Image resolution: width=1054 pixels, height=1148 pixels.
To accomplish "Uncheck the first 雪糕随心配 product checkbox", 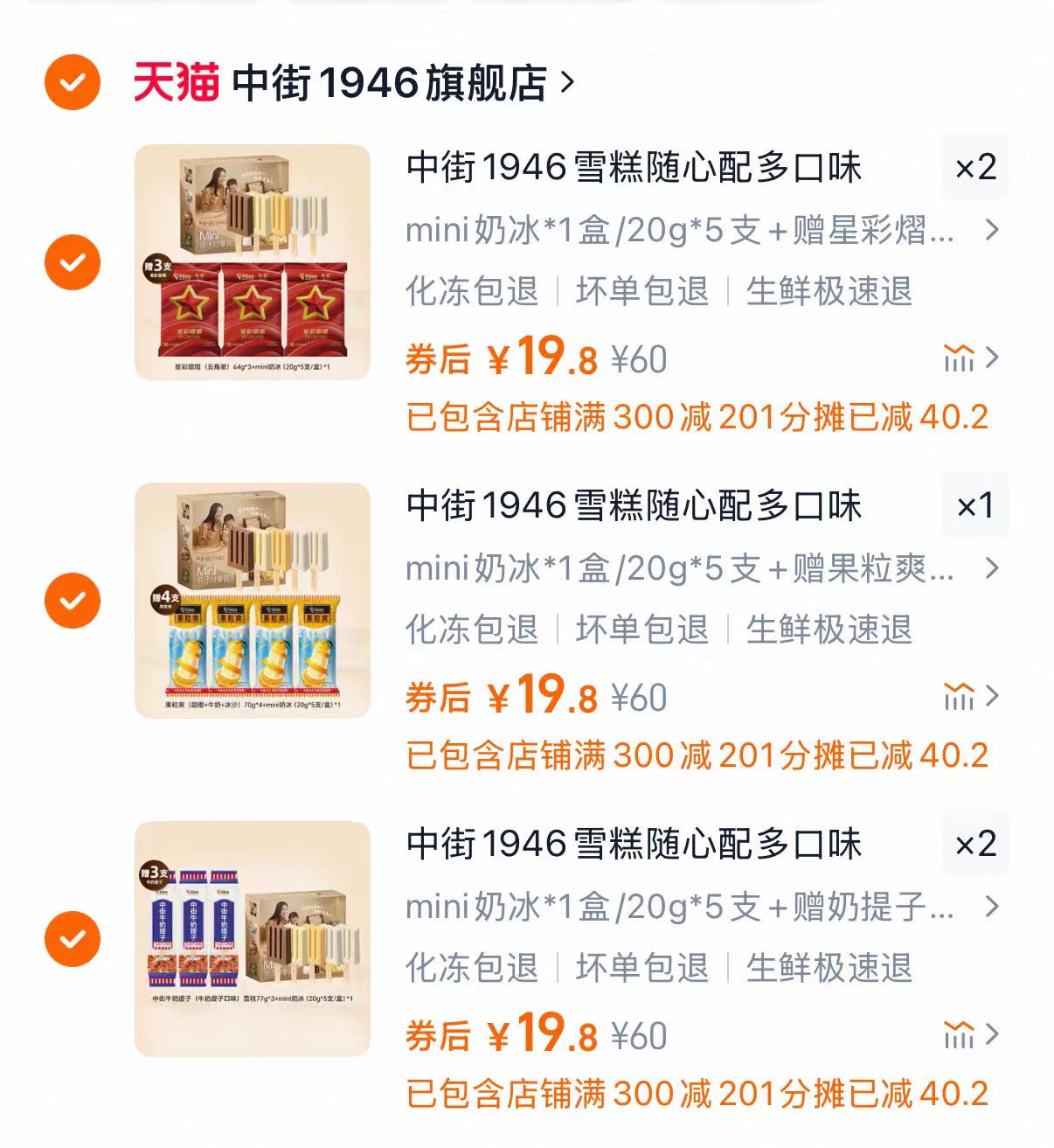I will pos(73,261).
